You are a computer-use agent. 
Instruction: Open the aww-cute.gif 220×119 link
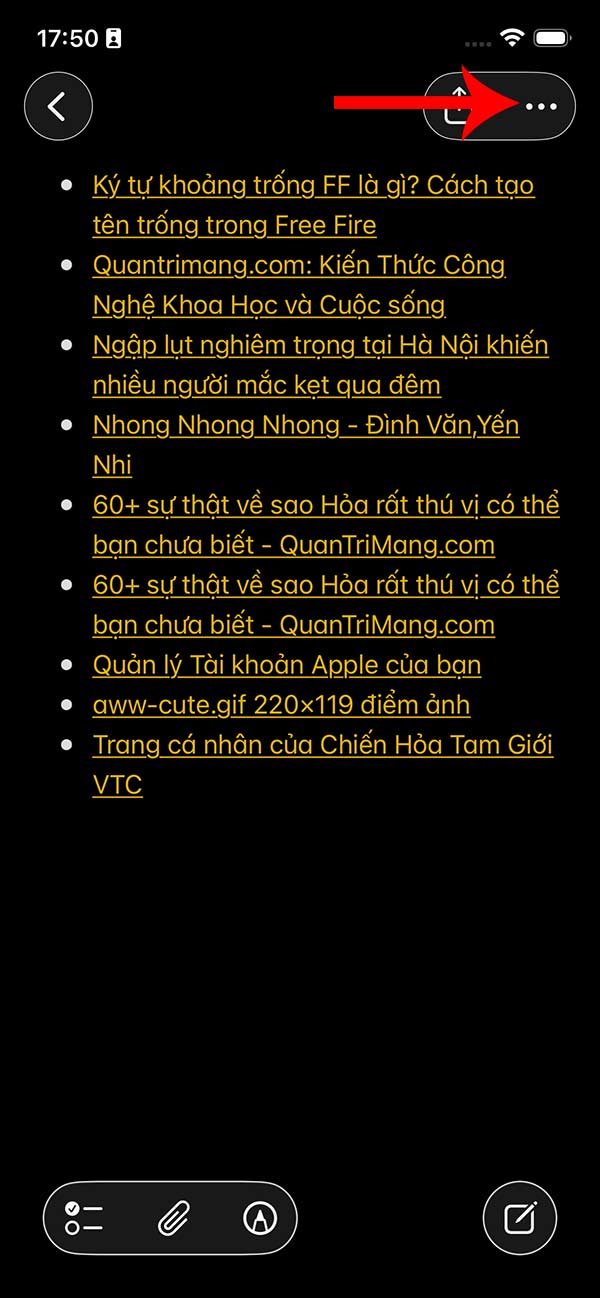pyautogui.click(x=281, y=705)
